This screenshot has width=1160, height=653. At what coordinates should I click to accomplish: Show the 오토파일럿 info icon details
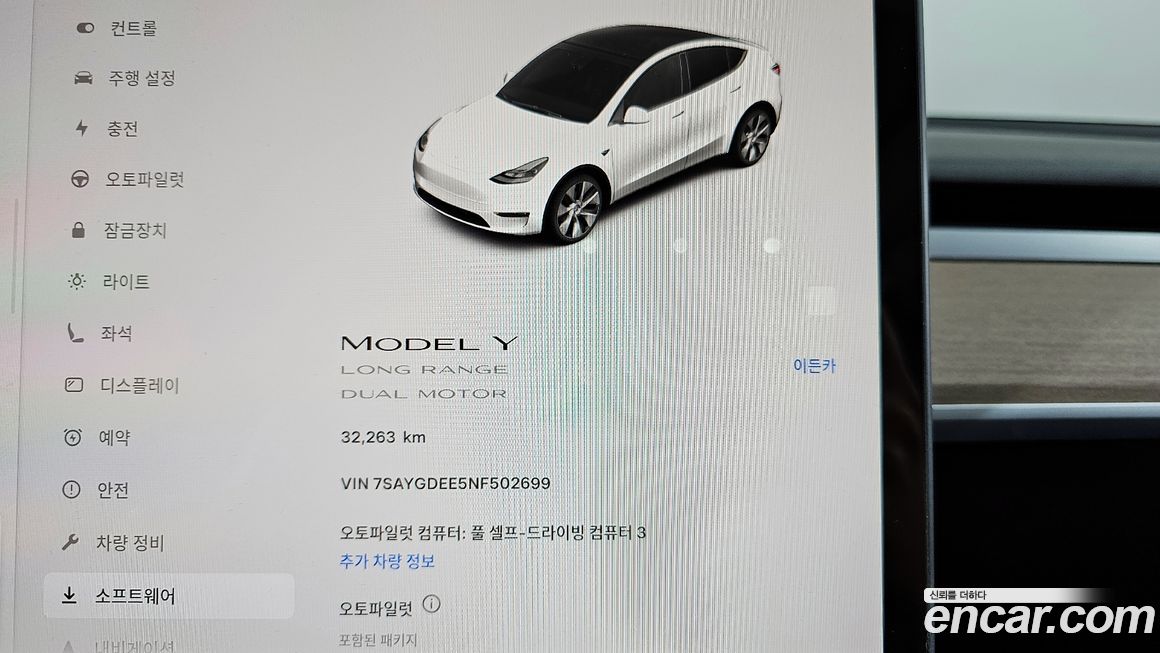(431, 605)
